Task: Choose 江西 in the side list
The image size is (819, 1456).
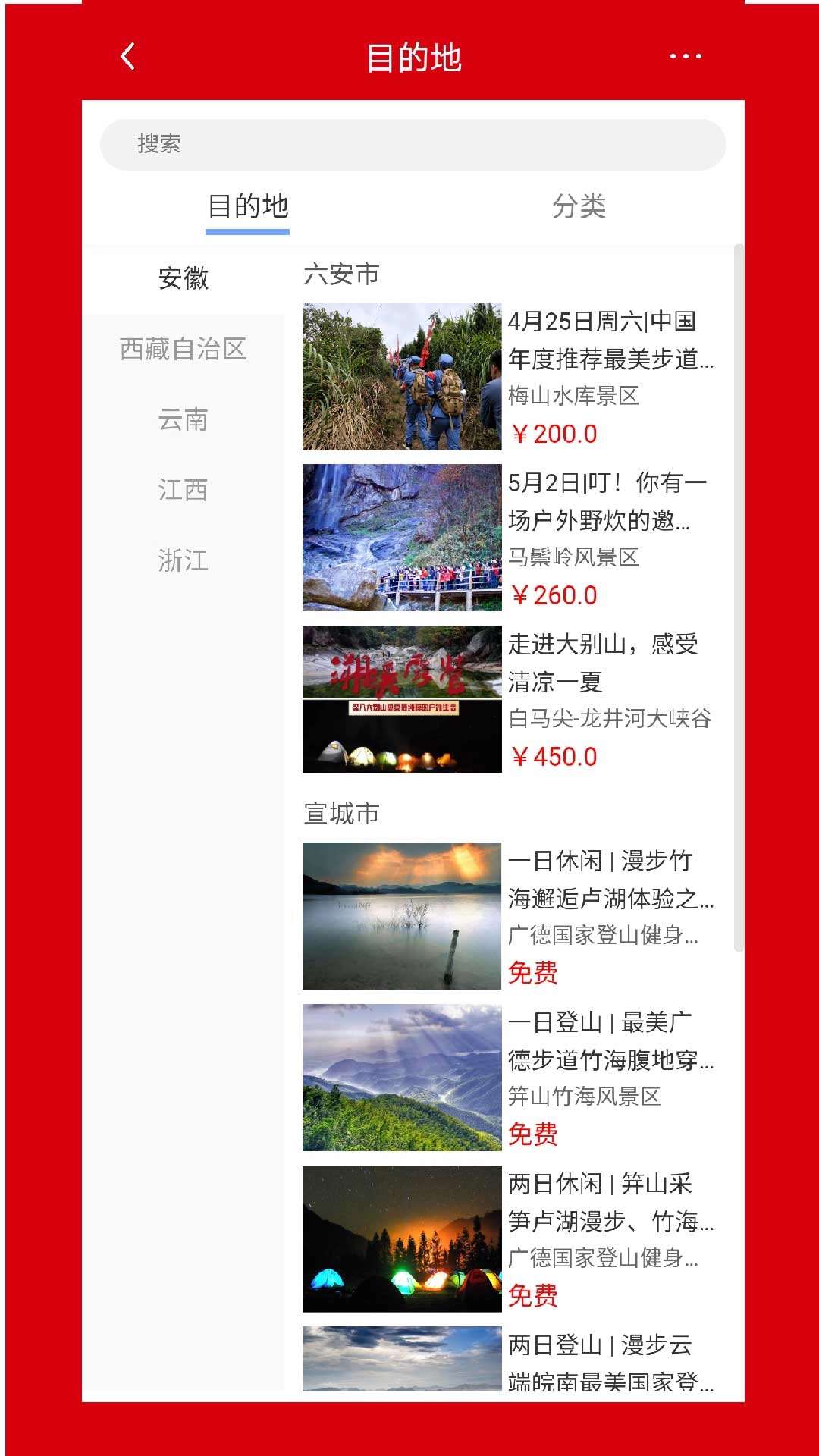Action: pyautogui.click(x=183, y=490)
